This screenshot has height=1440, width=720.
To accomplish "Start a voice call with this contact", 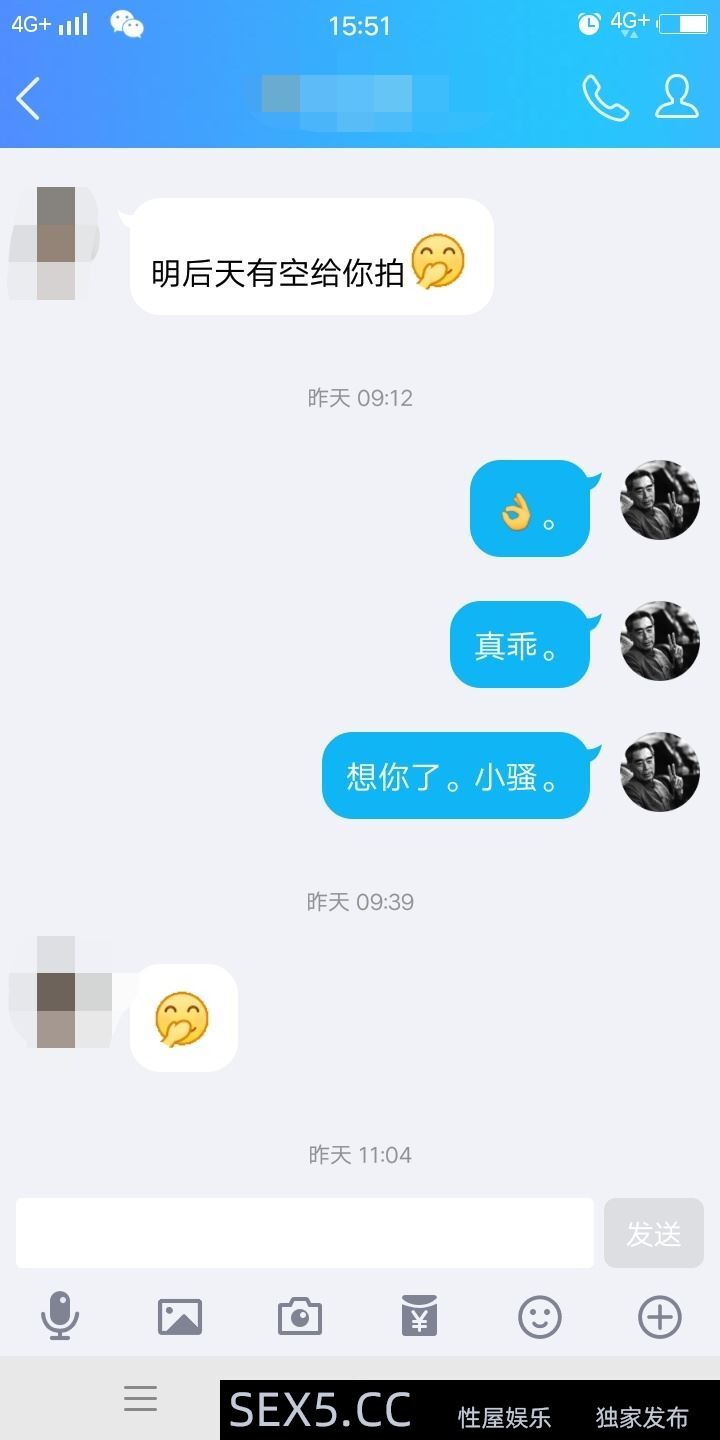I will coord(605,98).
